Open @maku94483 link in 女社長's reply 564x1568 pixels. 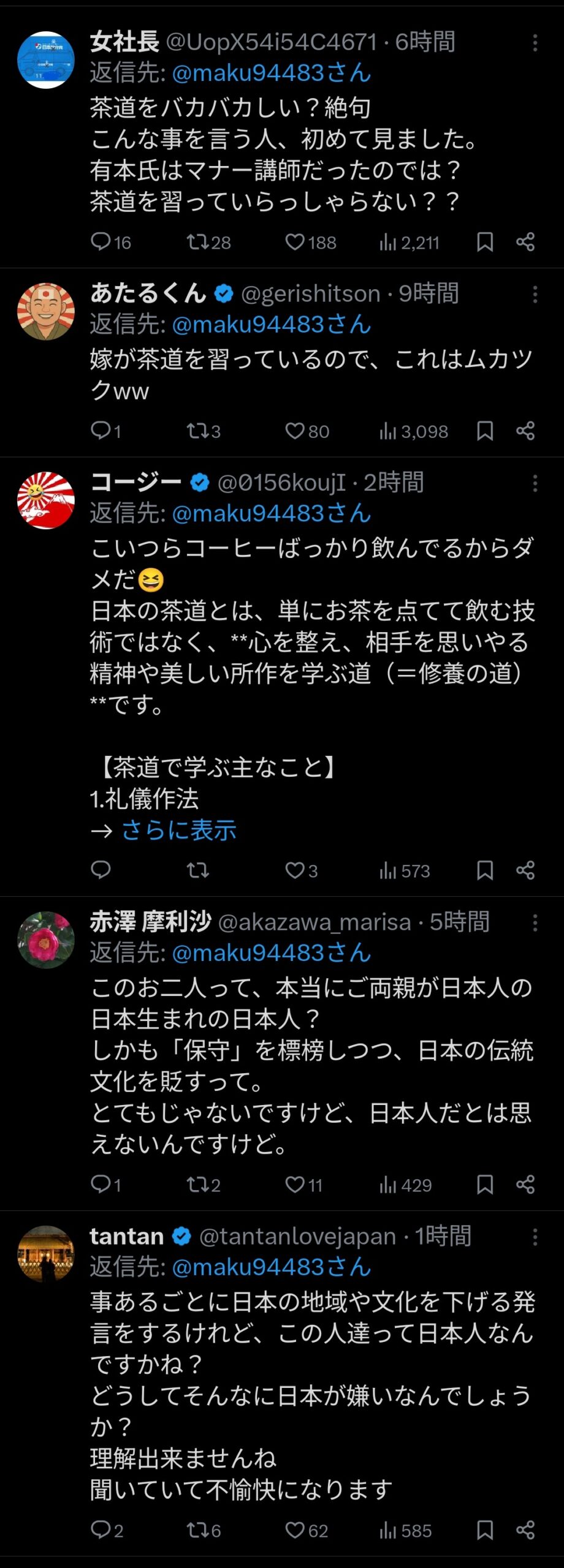272,73
